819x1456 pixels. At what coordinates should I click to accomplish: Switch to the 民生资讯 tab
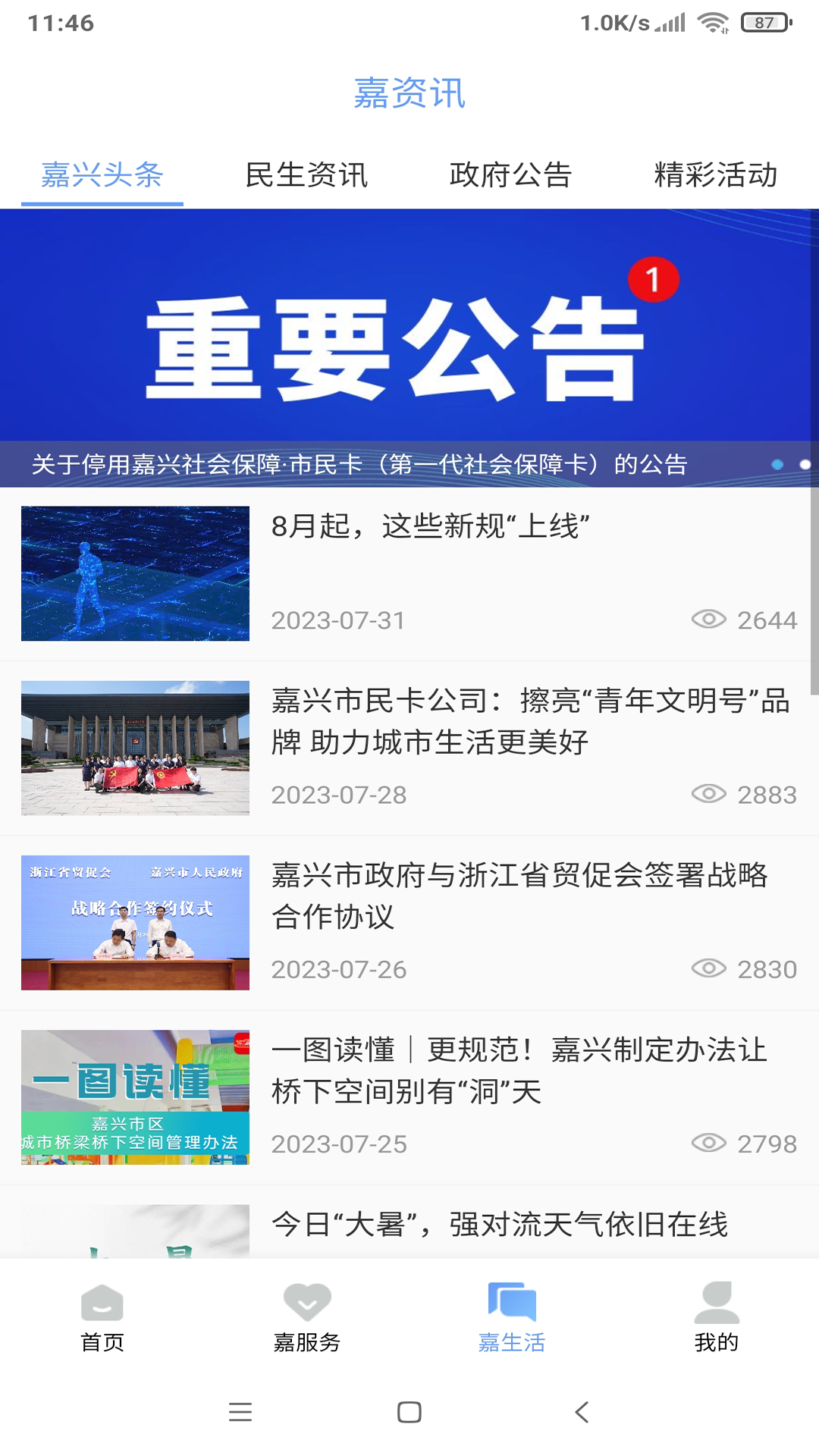(x=307, y=175)
